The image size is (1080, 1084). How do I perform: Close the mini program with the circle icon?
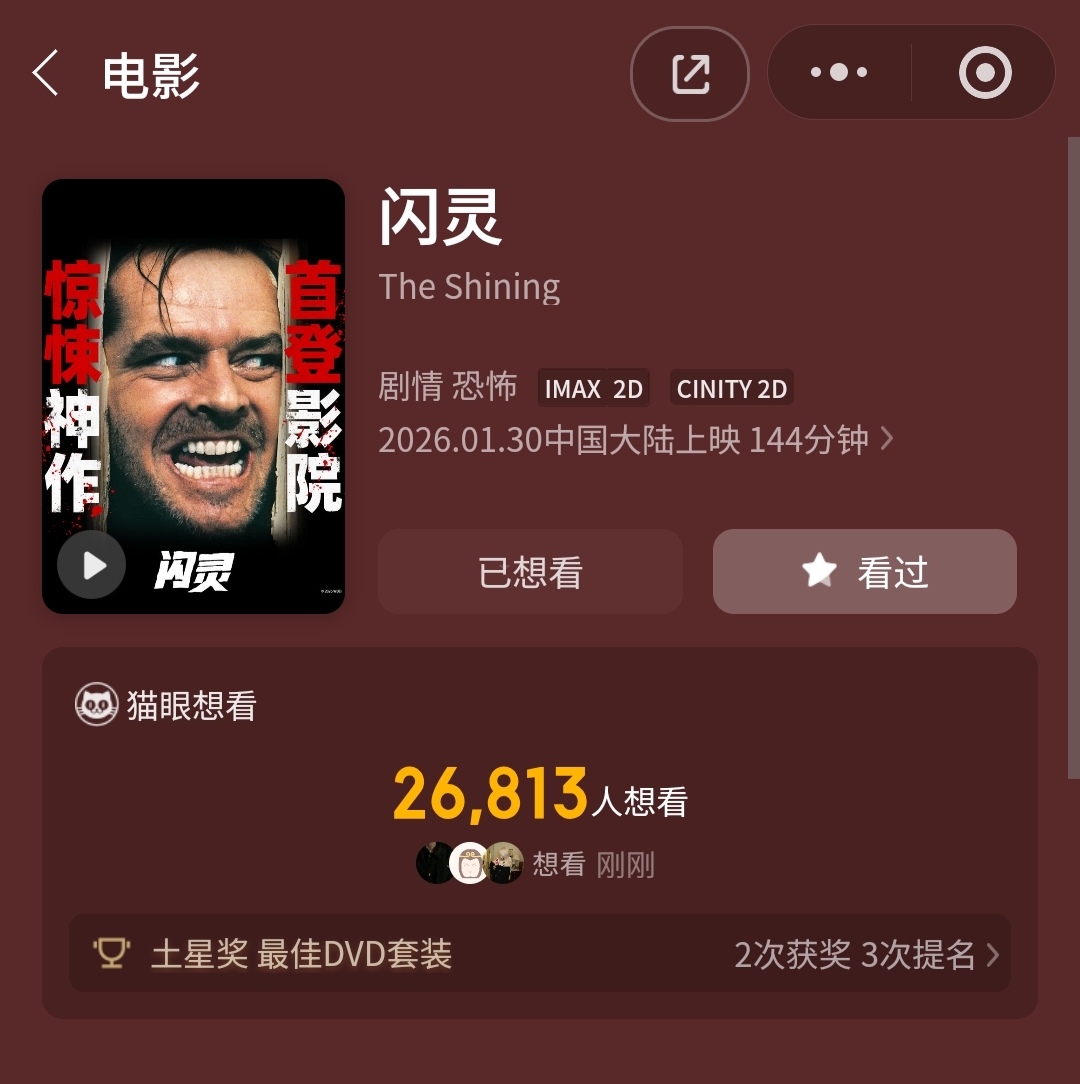click(985, 73)
